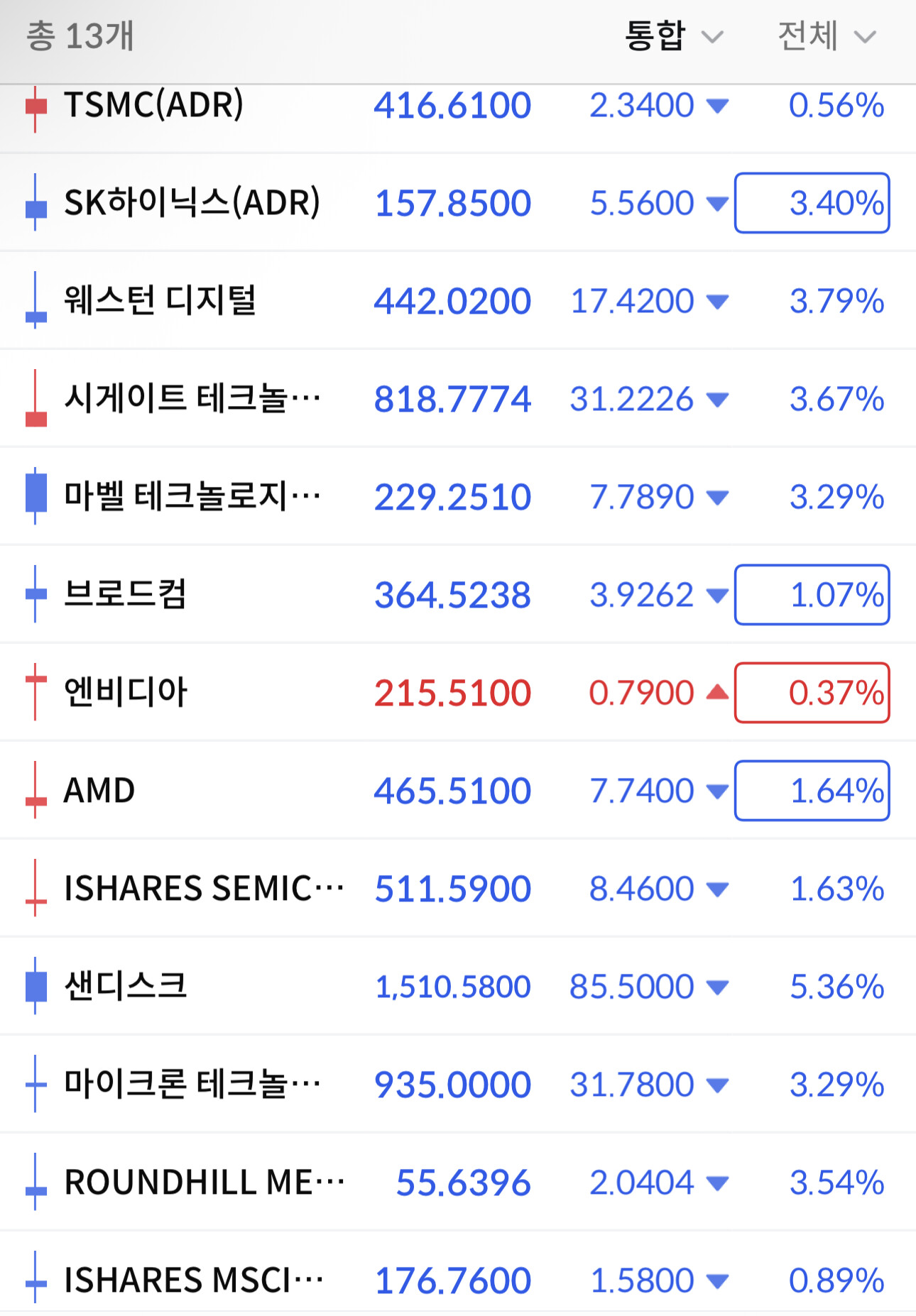Viewport: 916px width, 1316px height.
Task: Open 웨스턴 디지털 stock row
Action: 458,300
